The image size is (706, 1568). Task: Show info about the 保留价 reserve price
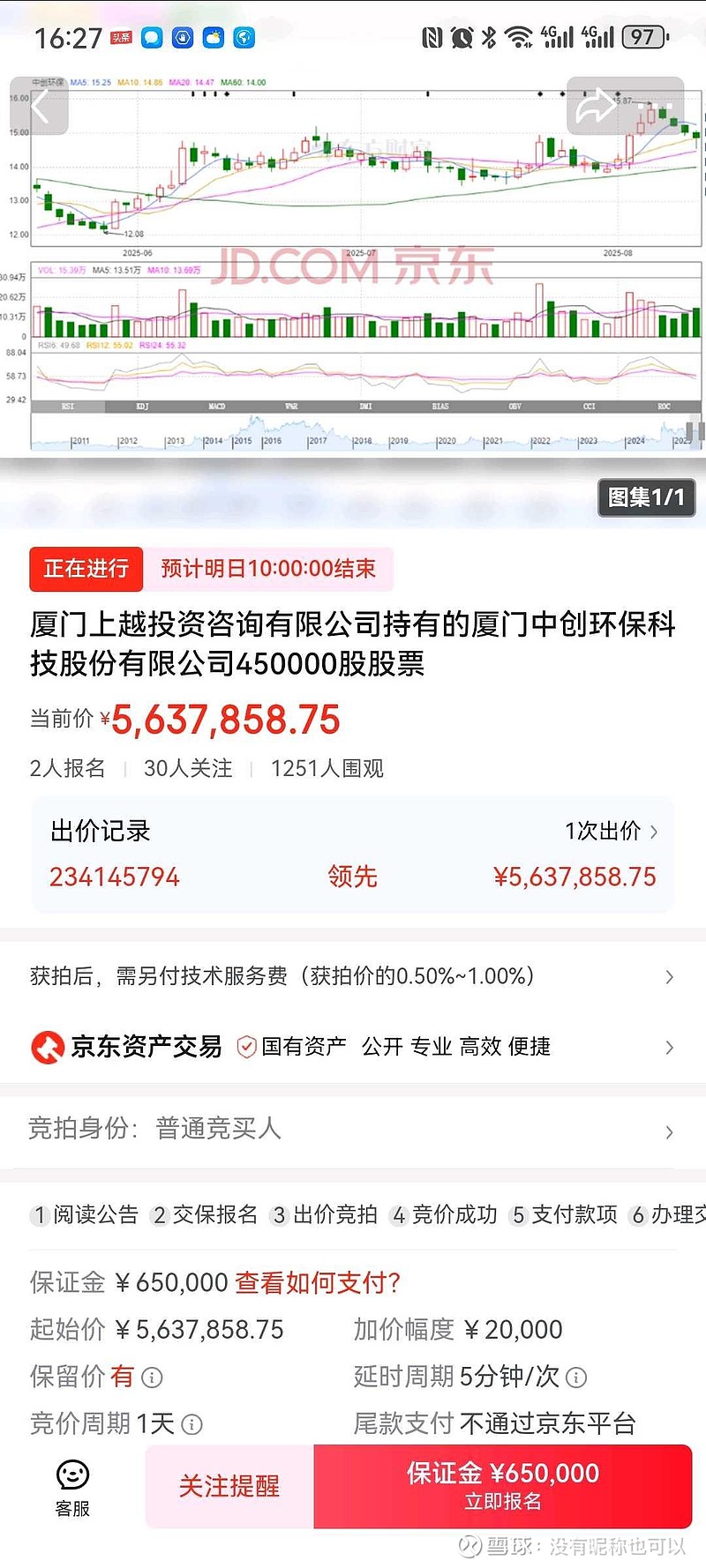tap(152, 1377)
